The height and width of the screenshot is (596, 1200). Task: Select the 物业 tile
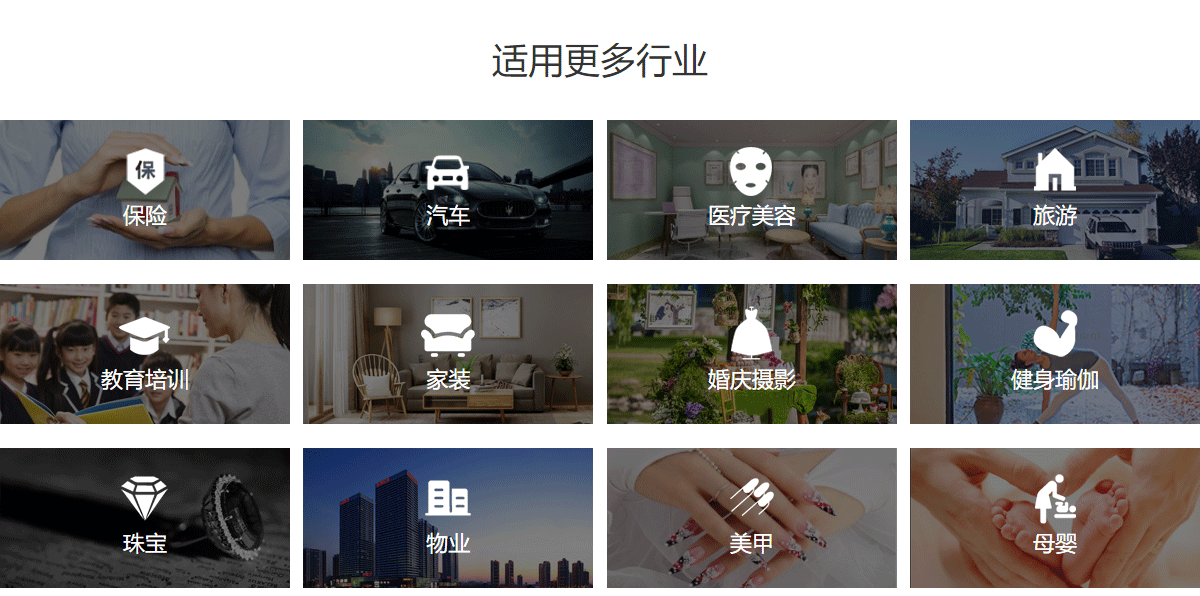pyautogui.click(x=447, y=518)
